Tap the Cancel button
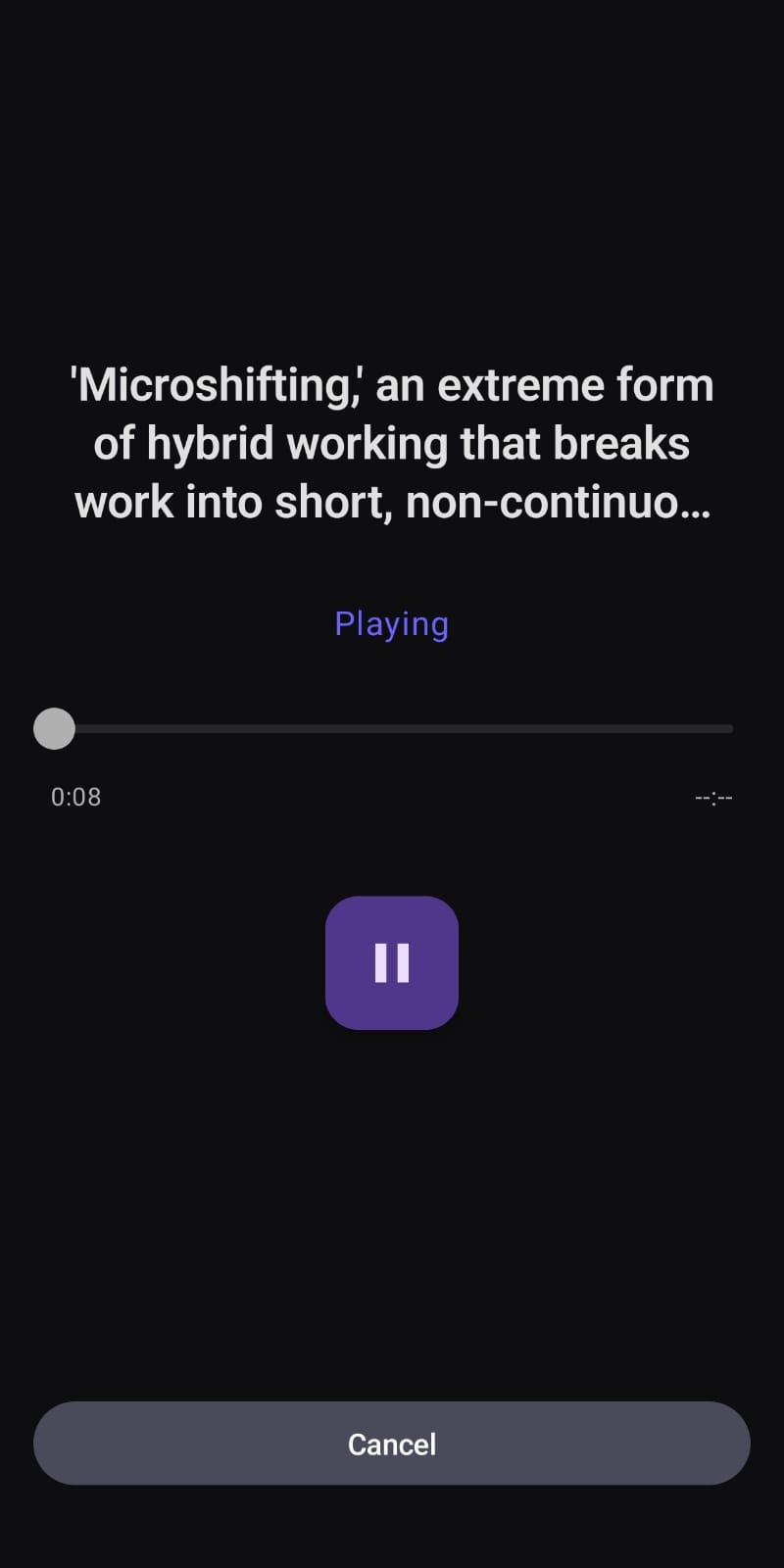The width and height of the screenshot is (784, 1568). 392,1443
